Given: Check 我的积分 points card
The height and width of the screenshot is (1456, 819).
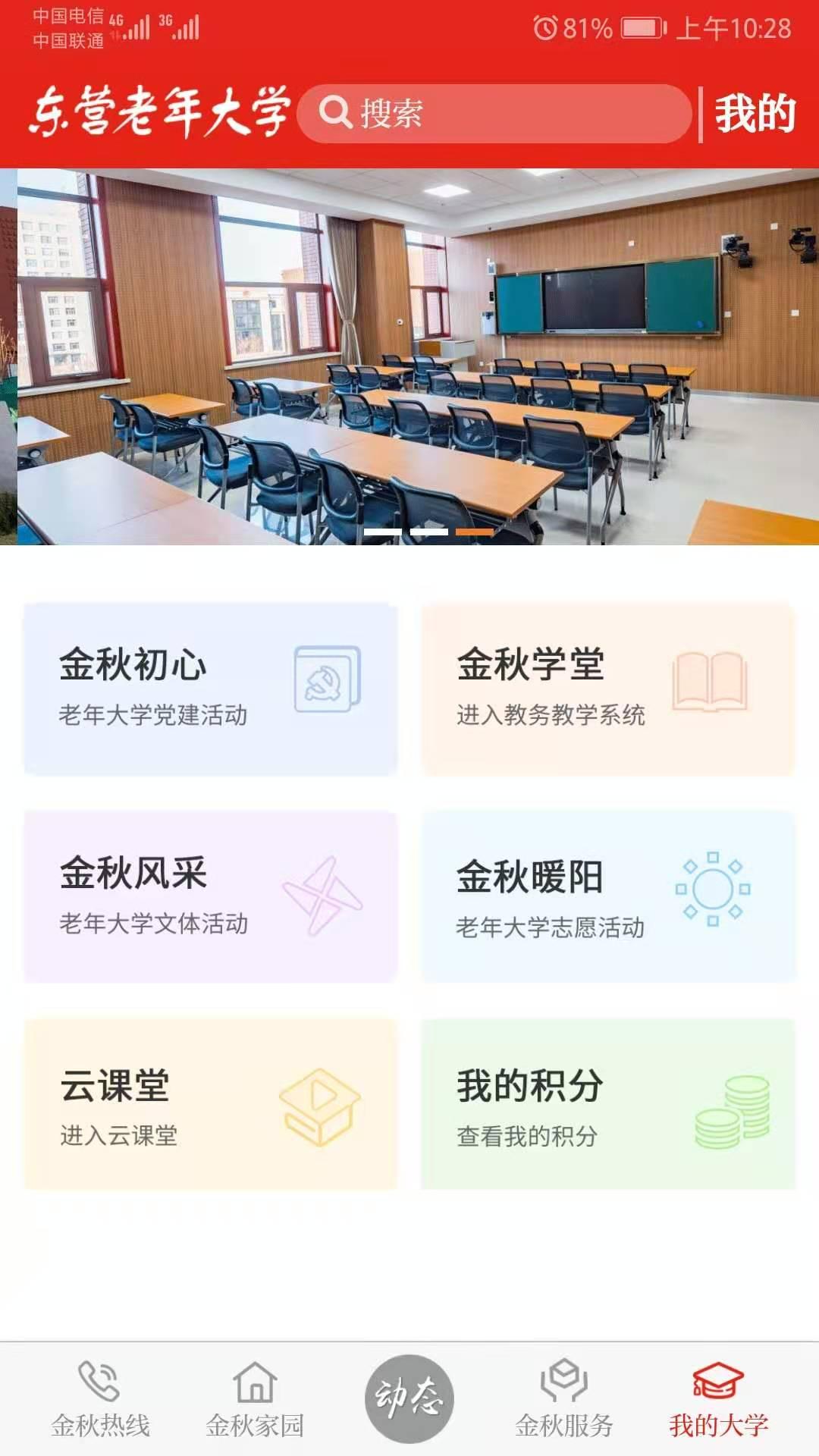Looking at the screenshot, I should tap(608, 1105).
